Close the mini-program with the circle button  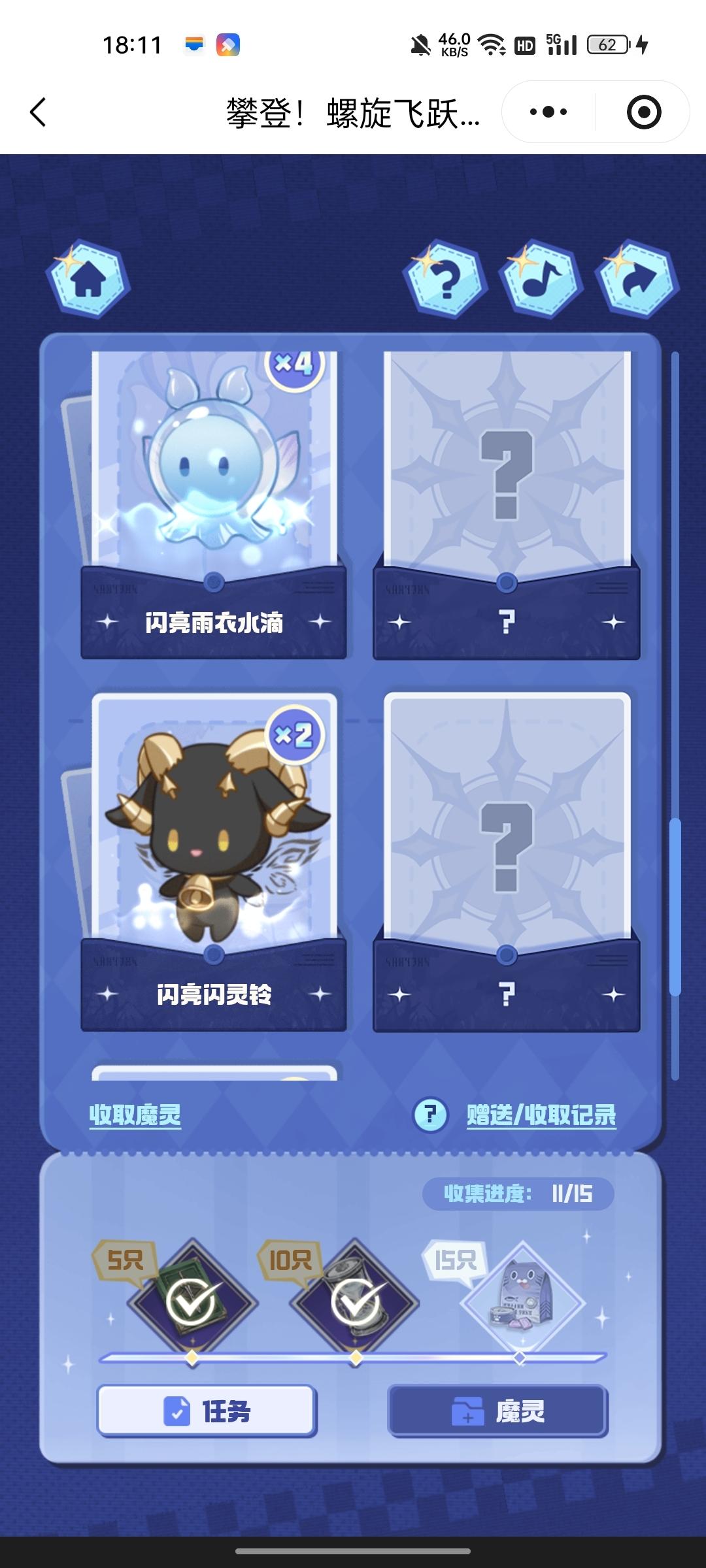click(x=643, y=112)
